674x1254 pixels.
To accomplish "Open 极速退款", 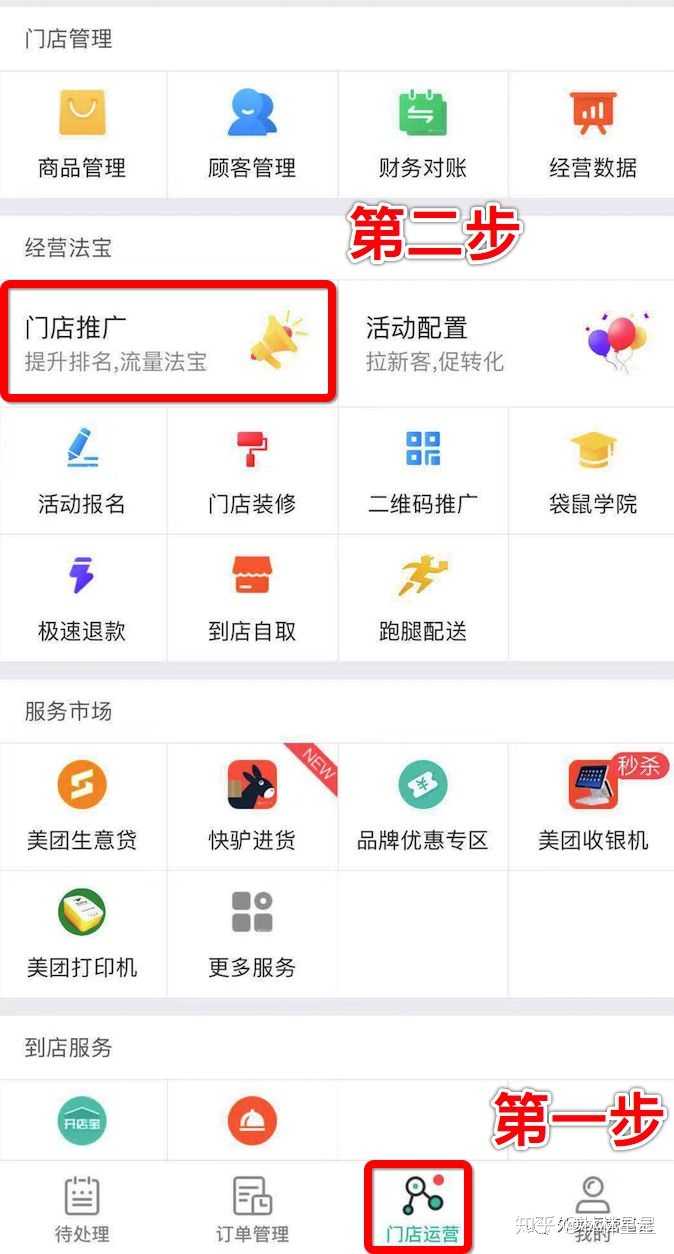I will (x=82, y=597).
